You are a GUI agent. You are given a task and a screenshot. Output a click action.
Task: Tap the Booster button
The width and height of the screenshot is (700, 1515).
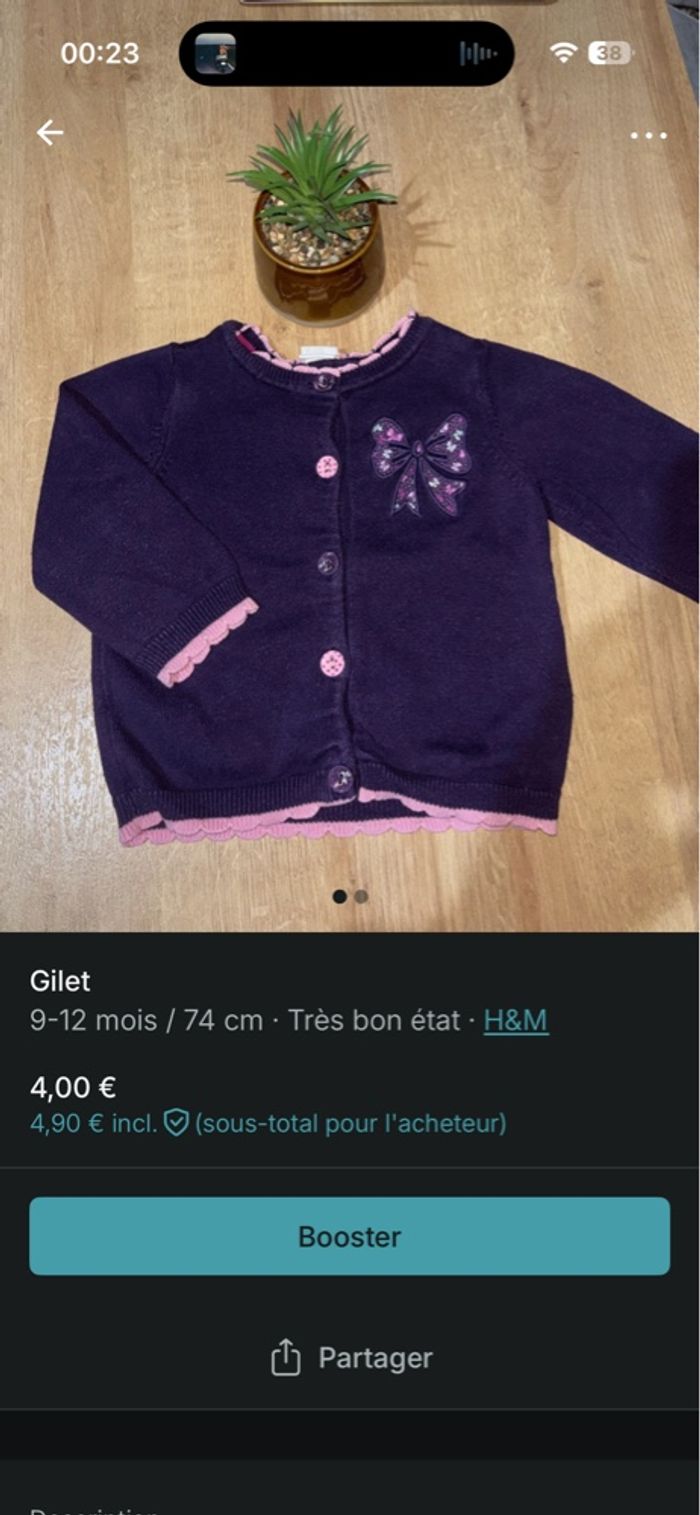350,1236
